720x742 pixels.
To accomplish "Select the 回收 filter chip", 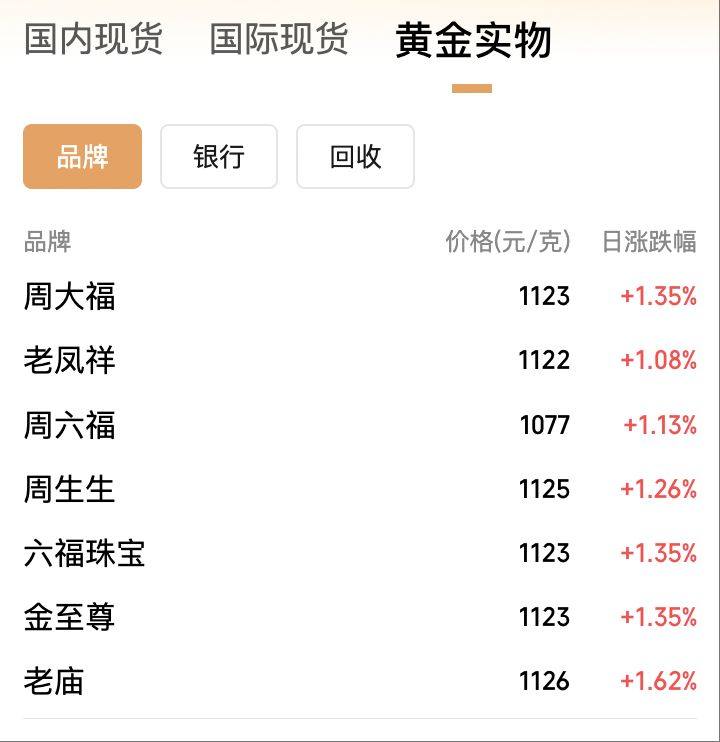I will (355, 157).
